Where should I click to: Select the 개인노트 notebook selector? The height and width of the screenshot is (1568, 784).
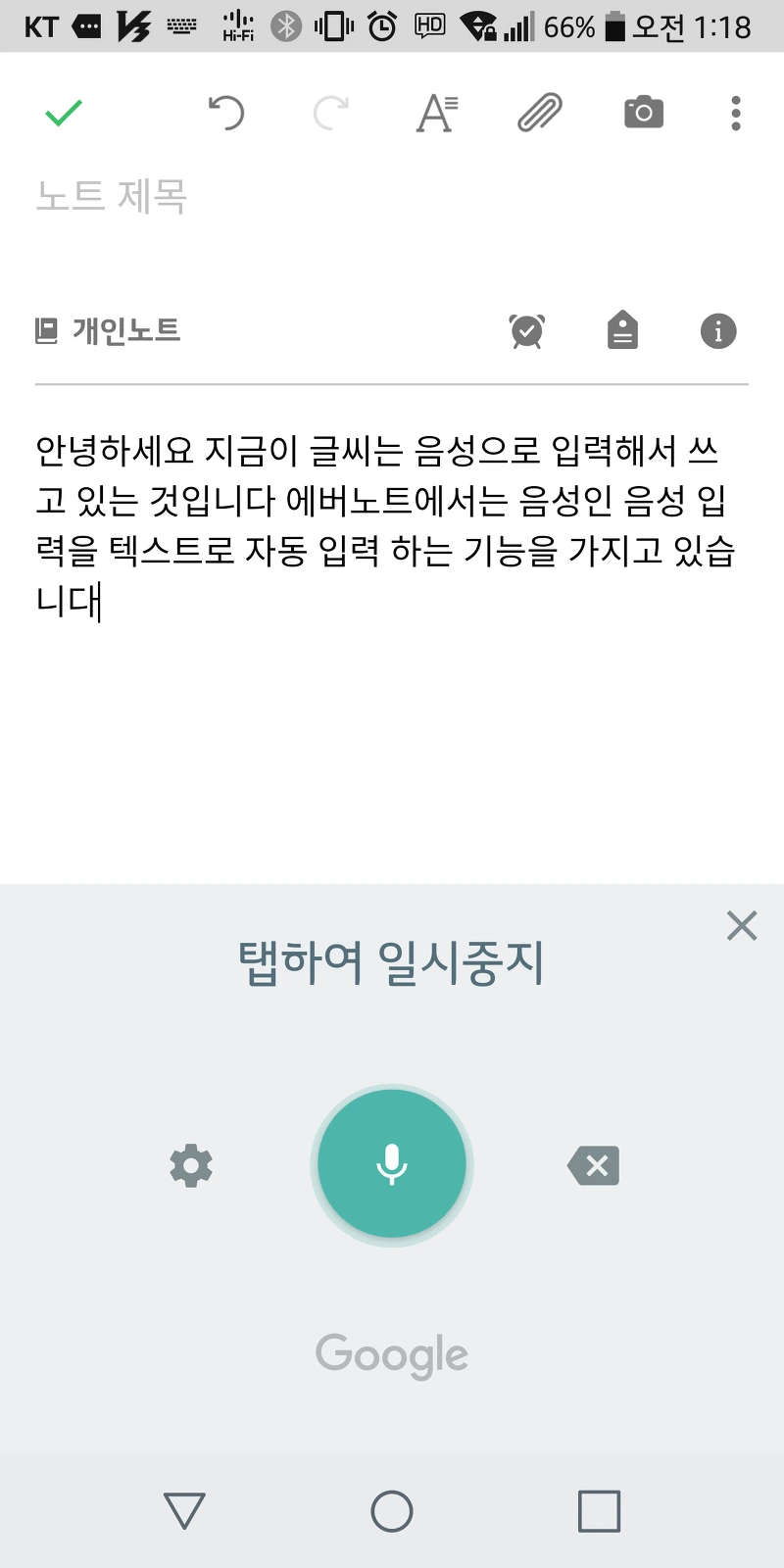click(x=108, y=331)
